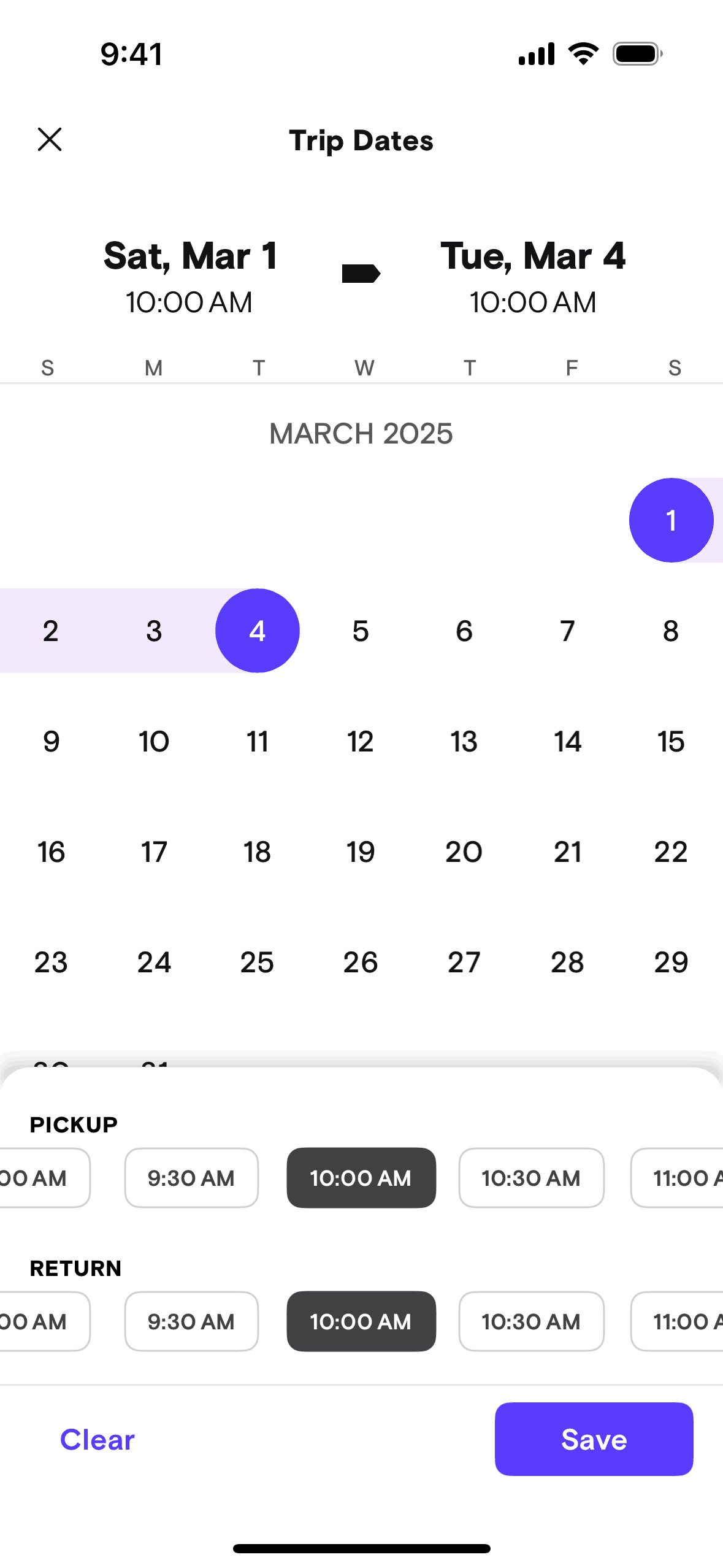Set return time to 10:30 AM
This screenshot has width=723, height=1568.
[x=531, y=1321]
